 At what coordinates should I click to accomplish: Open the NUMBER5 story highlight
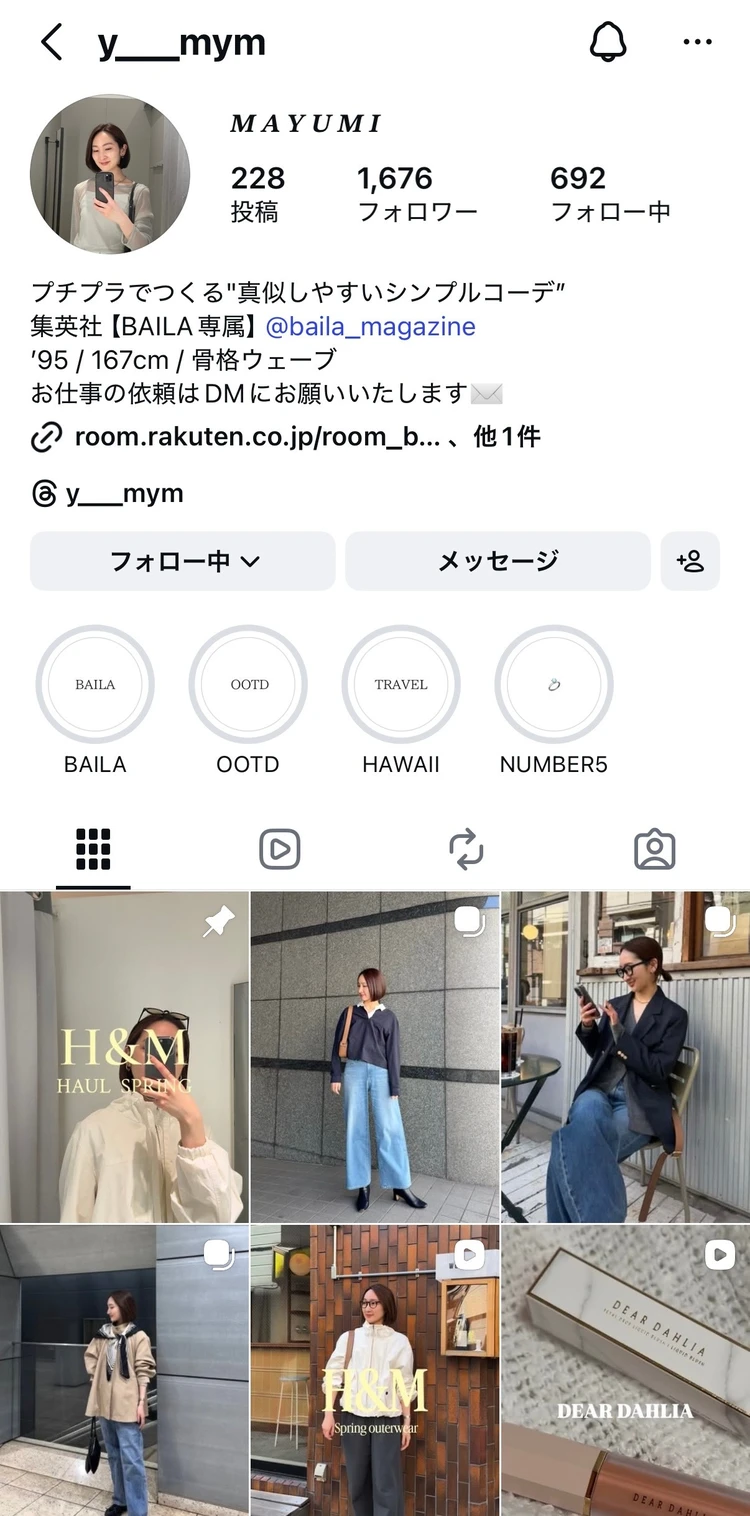click(x=553, y=684)
